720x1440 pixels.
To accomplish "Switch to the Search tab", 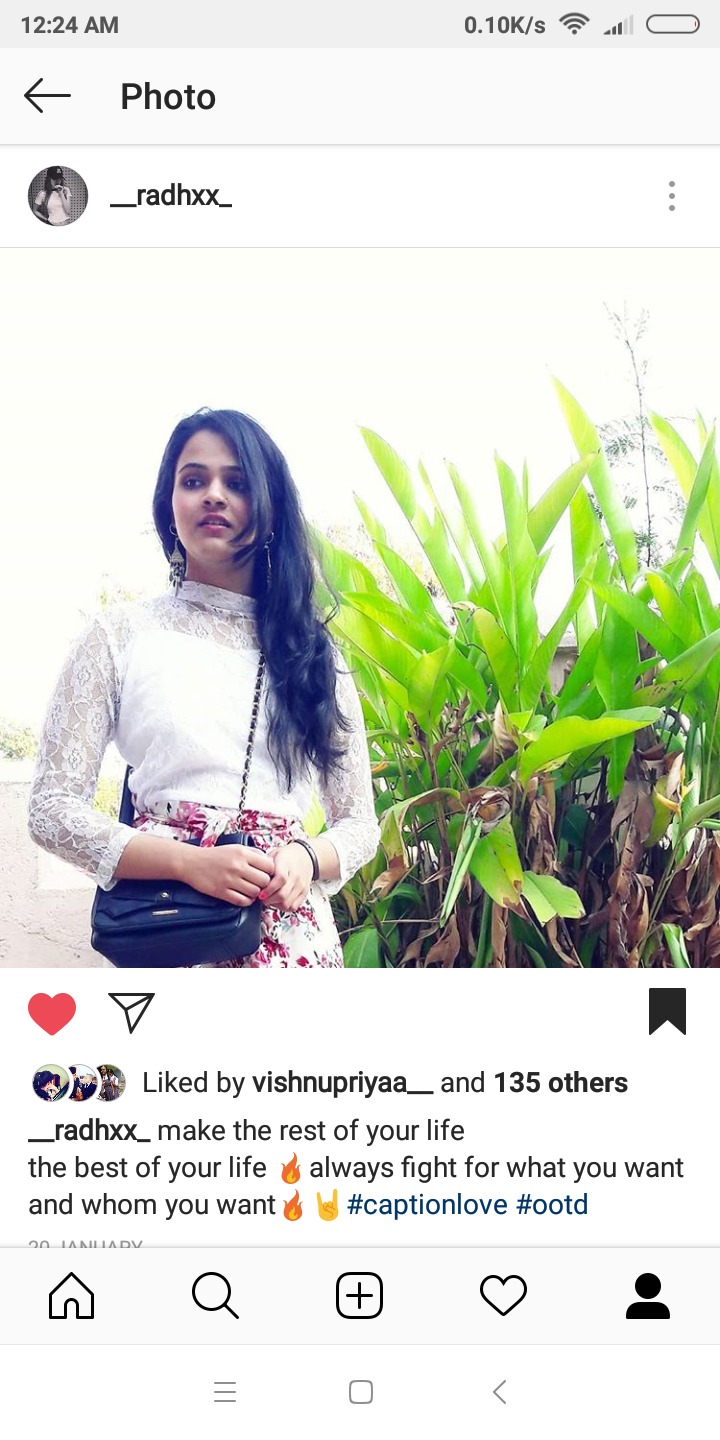I will pyautogui.click(x=215, y=1296).
